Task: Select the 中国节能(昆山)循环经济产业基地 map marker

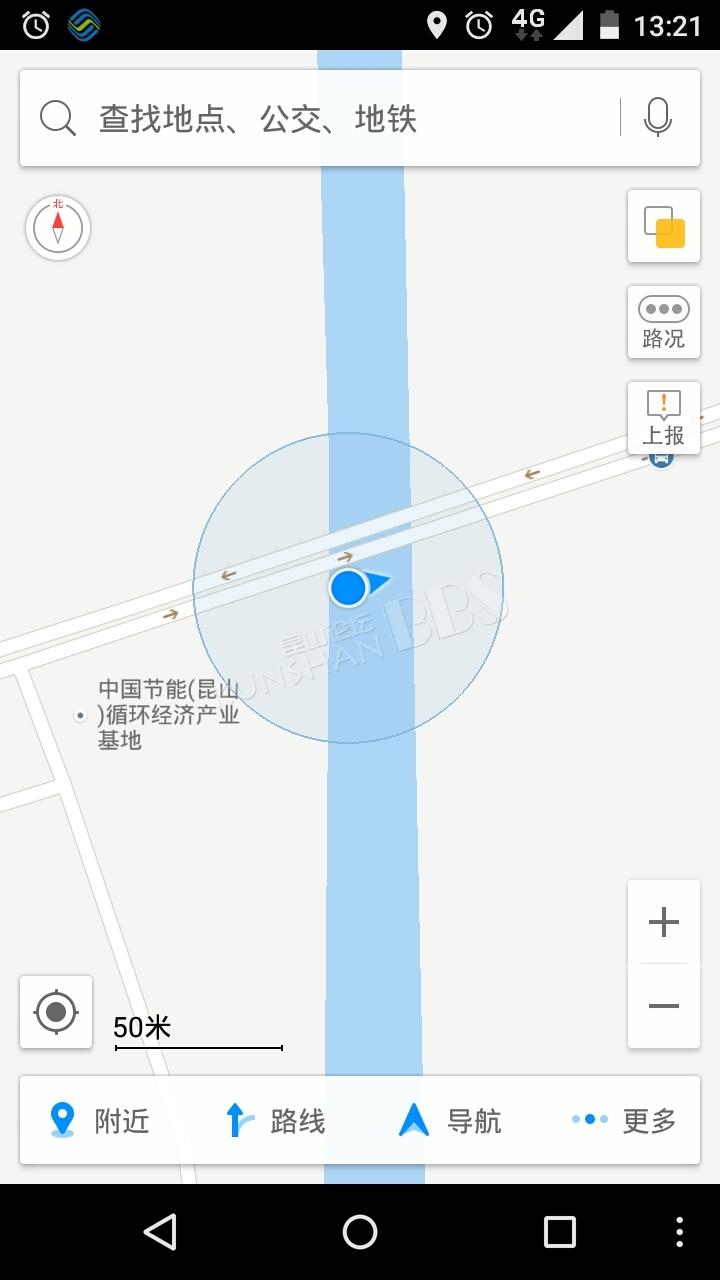Action: pos(81,716)
